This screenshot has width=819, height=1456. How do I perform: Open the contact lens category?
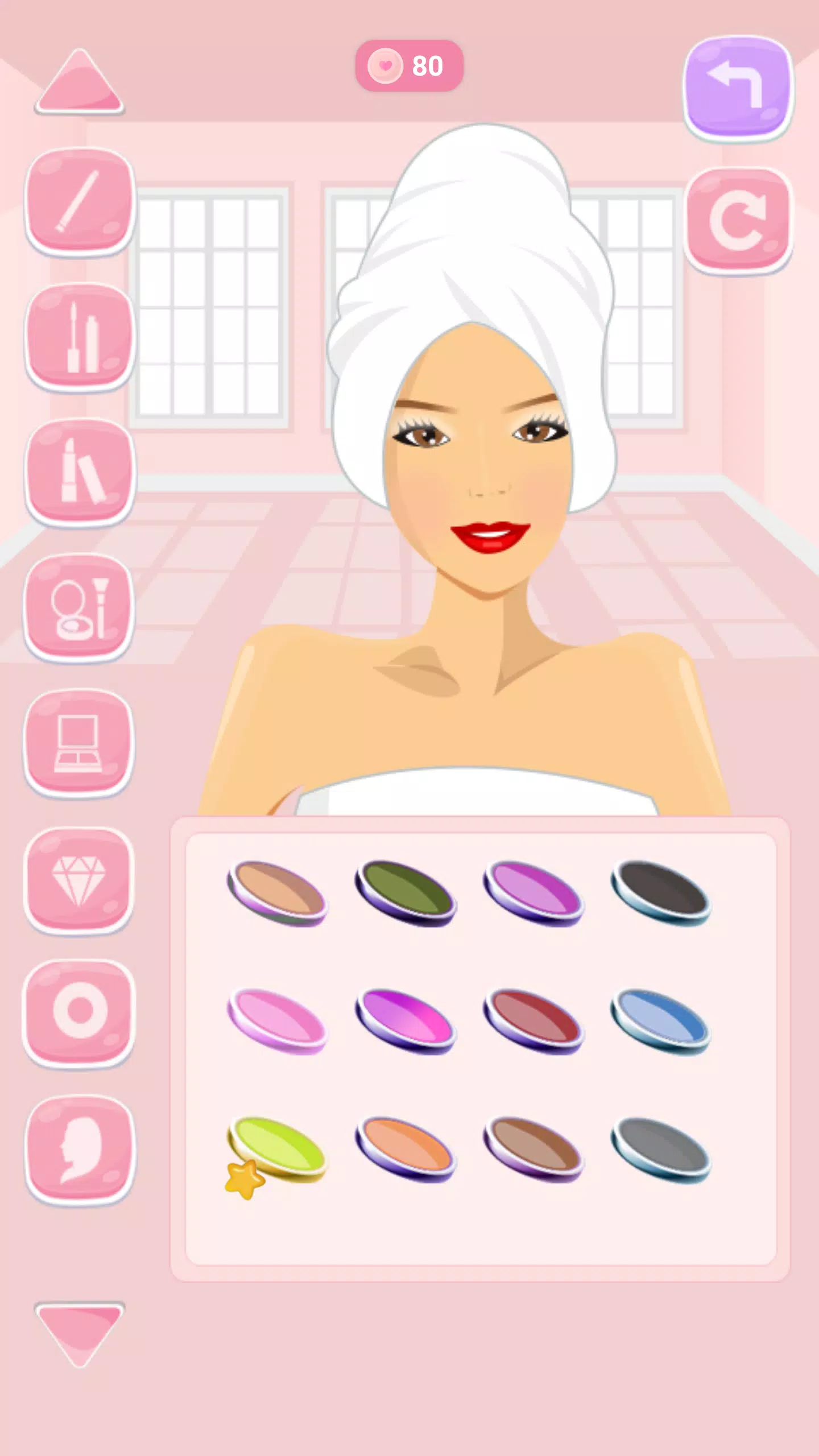coord(80,1013)
